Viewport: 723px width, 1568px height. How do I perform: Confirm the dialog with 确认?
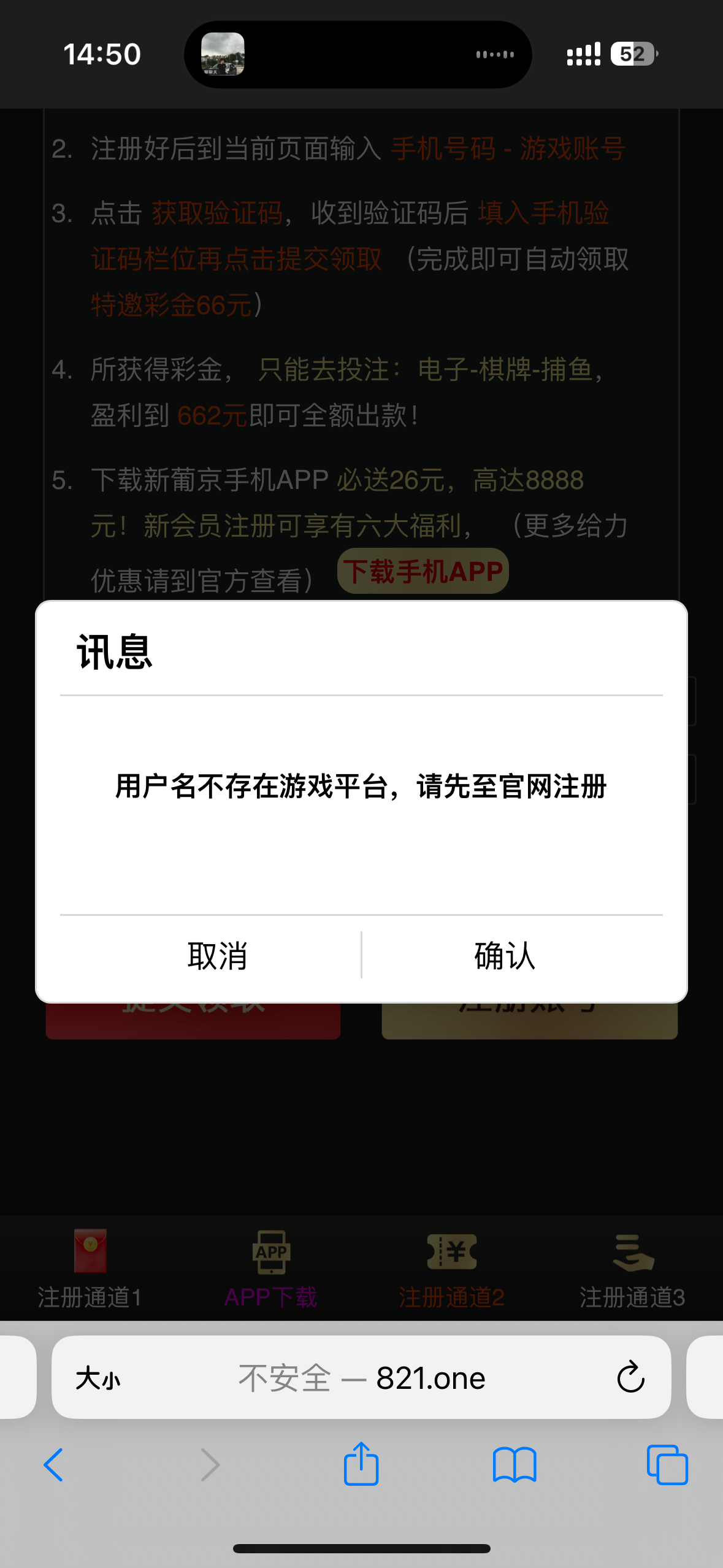tap(505, 956)
